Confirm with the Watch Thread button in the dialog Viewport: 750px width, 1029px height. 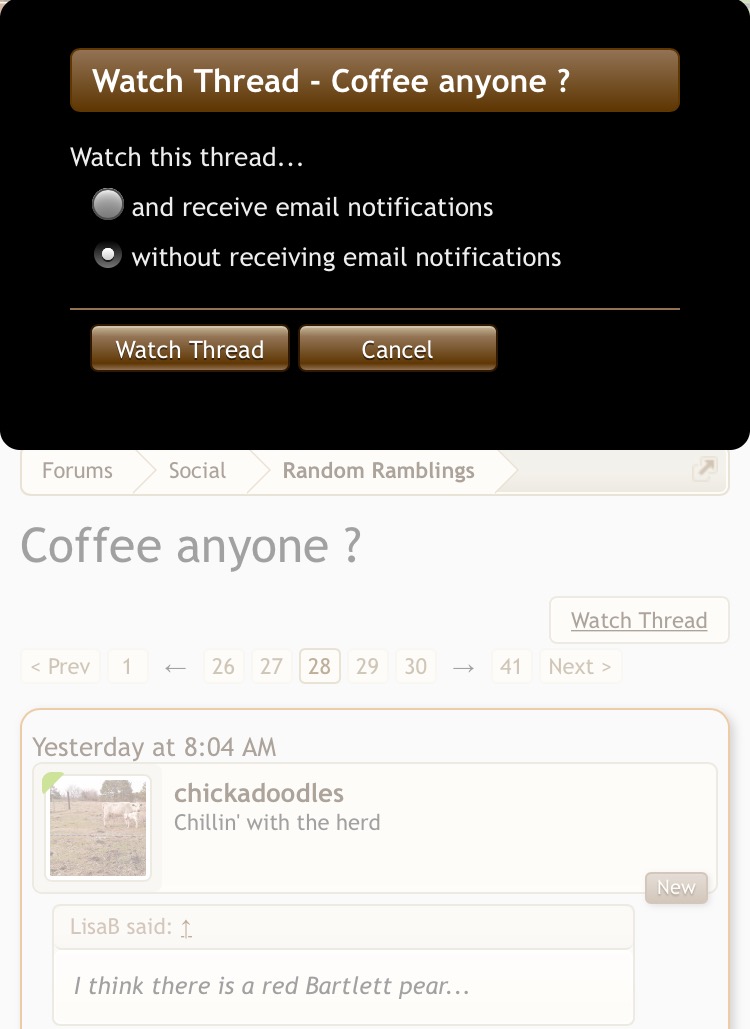[190, 349]
